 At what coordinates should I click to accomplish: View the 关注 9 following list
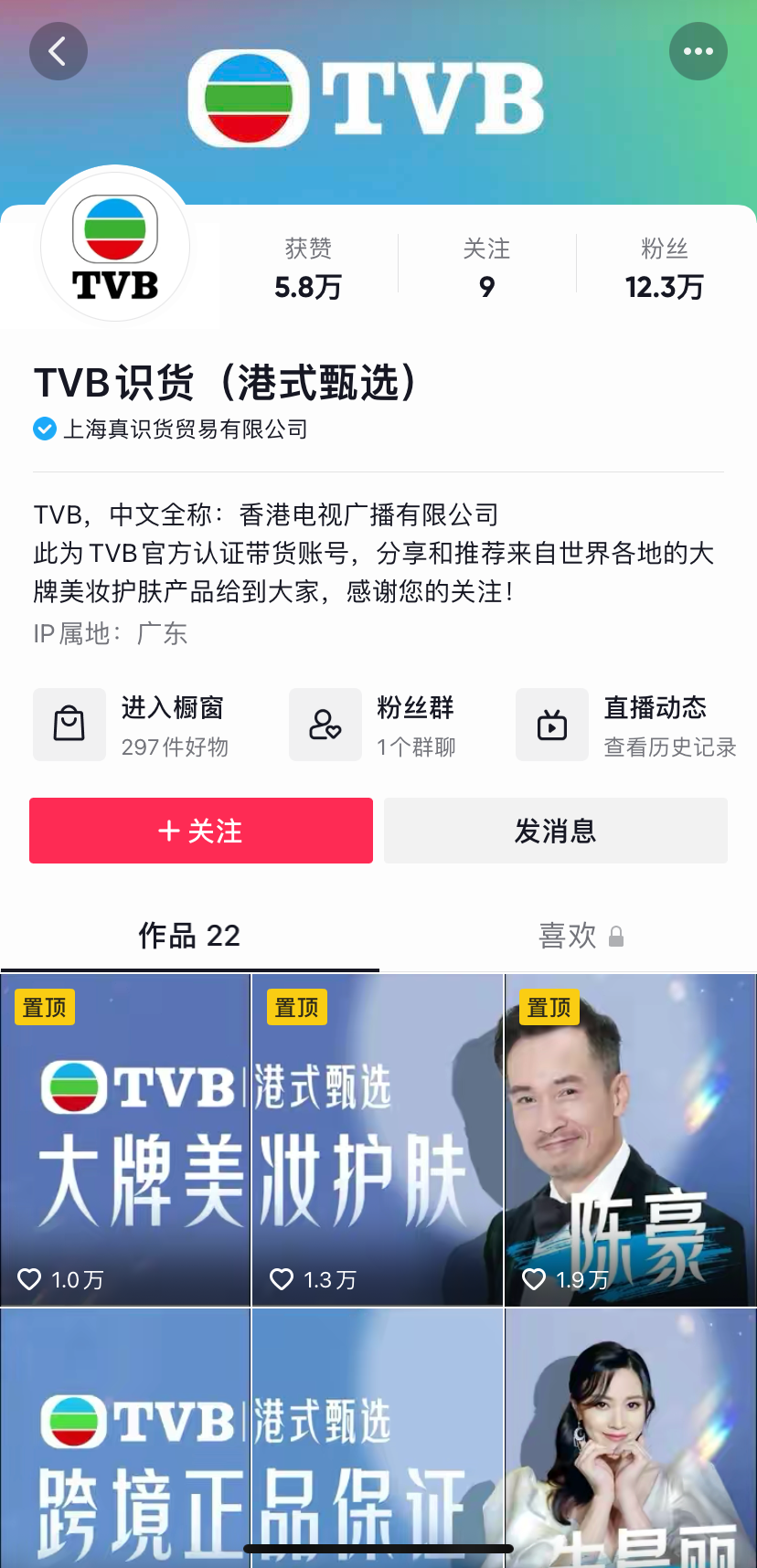[x=486, y=268]
